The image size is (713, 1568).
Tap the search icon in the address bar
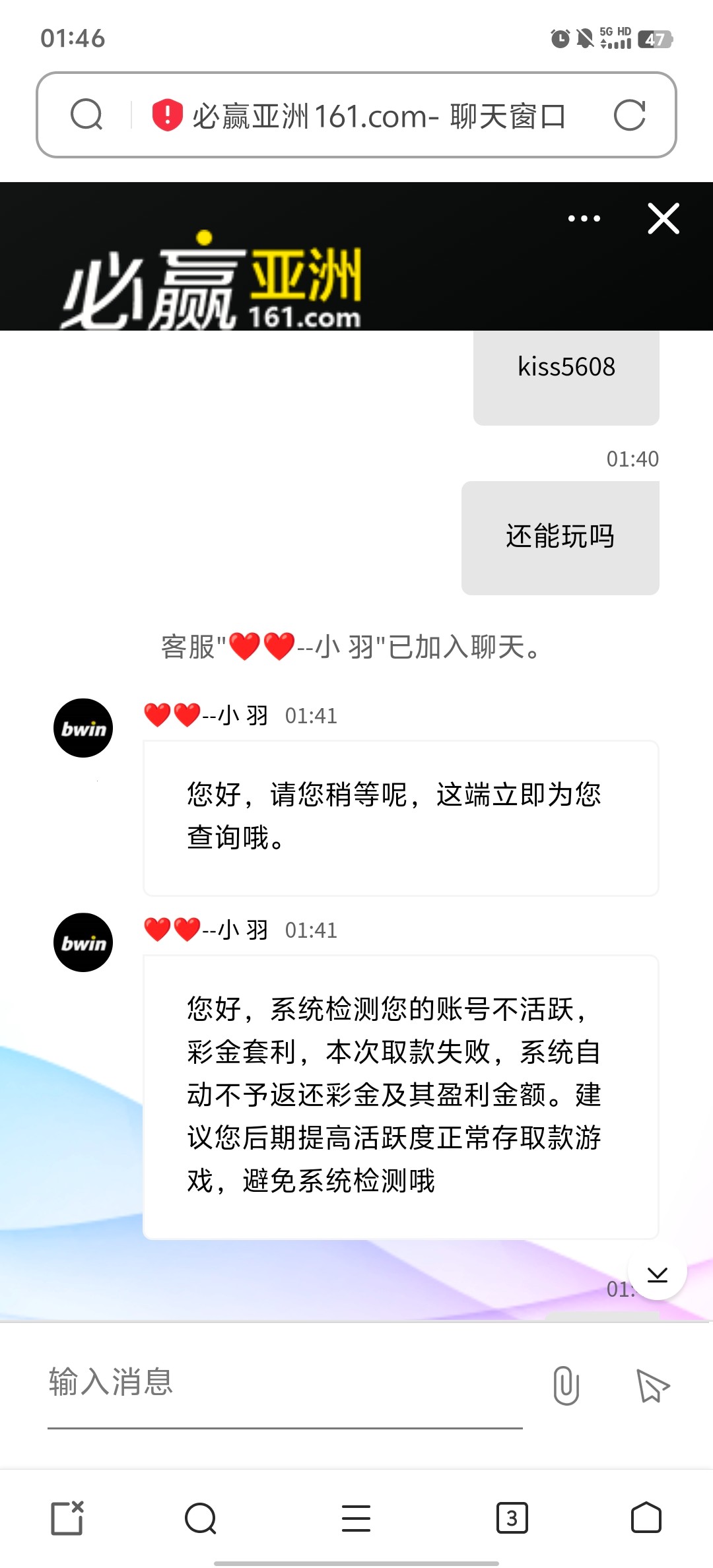[x=86, y=115]
